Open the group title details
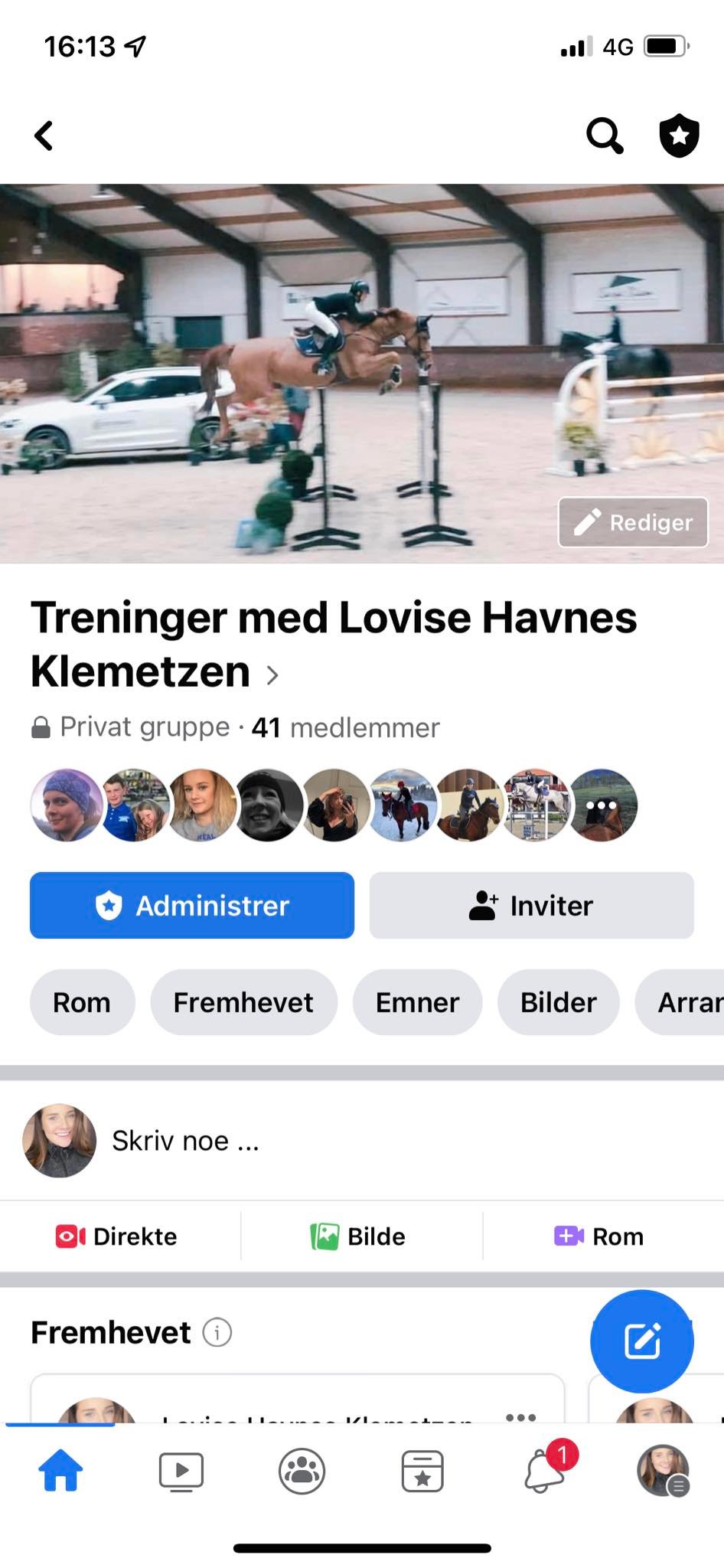The width and height of the screenshot is (724, 1568). [x=333, y=645]
